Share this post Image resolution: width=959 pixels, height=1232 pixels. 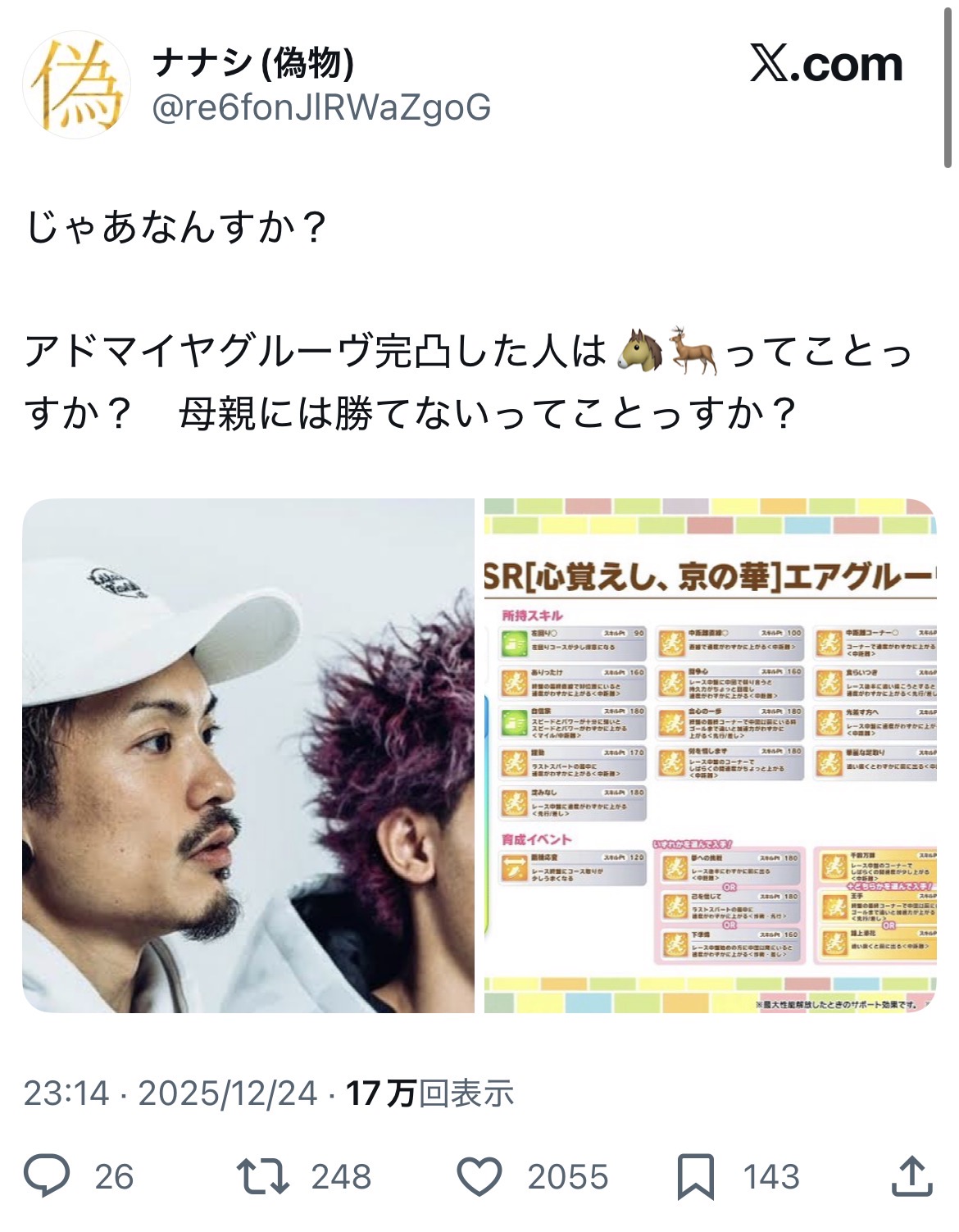(x=911, y=1176)
